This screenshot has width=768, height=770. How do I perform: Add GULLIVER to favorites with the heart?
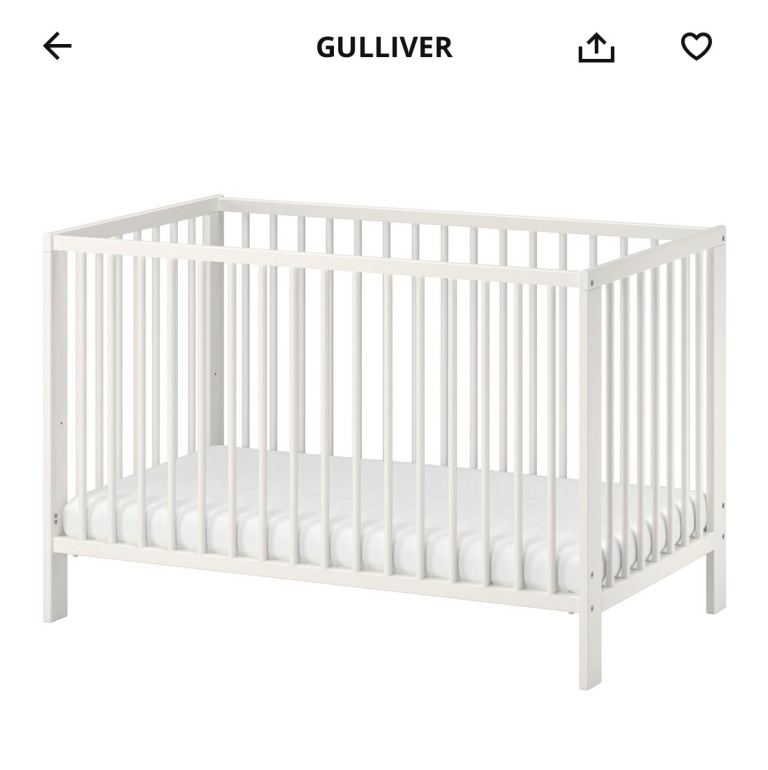click(696, 47)
